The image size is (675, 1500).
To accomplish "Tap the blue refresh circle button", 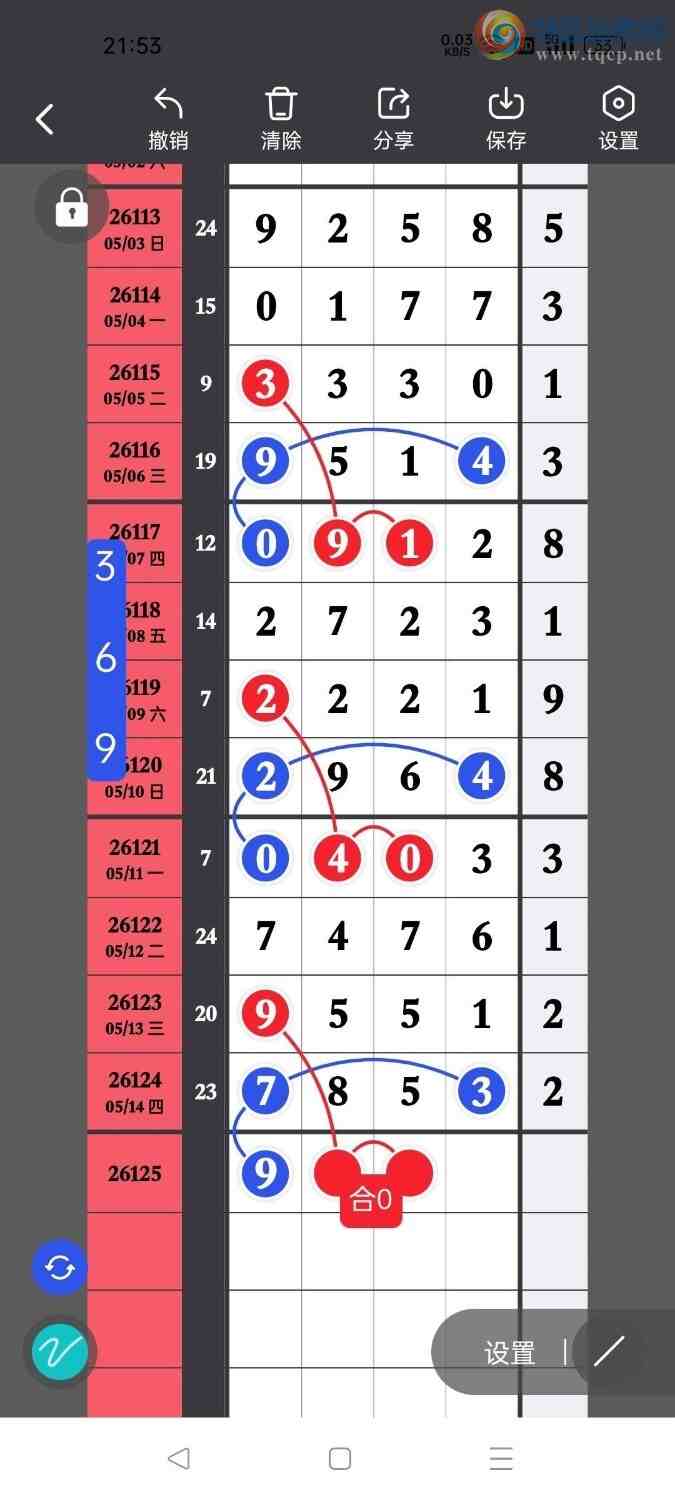I will 60,1268.
